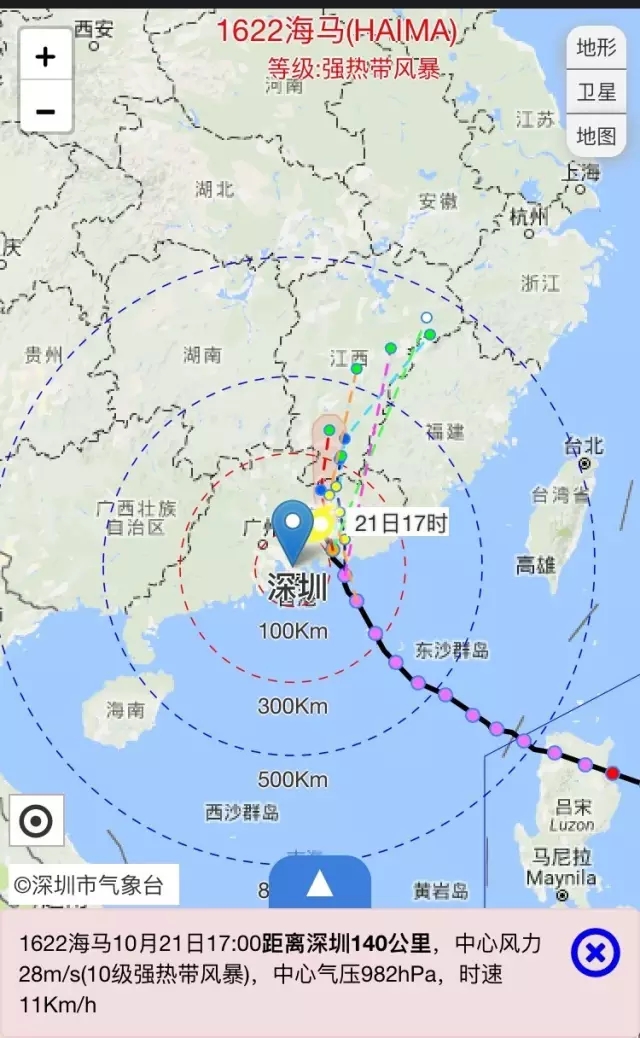640x1038 pixels.
Task: Close the typhoon Haima info banner
Action: (x=595, y=952)
